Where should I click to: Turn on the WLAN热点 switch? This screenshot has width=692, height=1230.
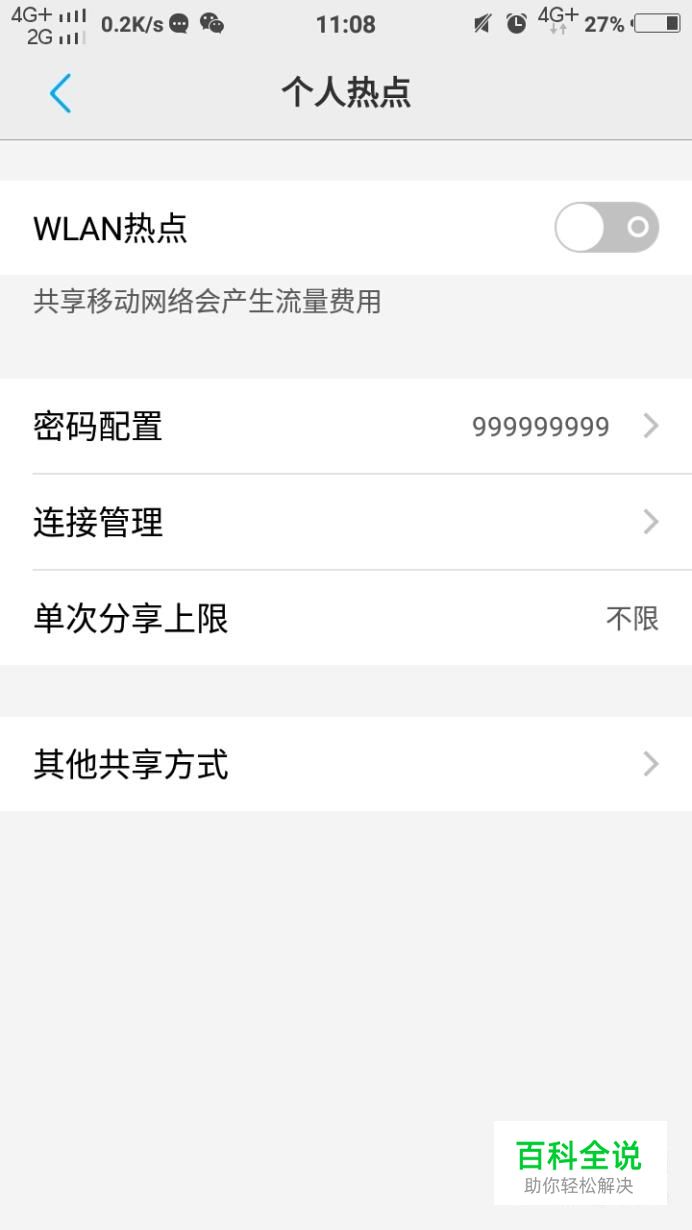pos(606,228)
